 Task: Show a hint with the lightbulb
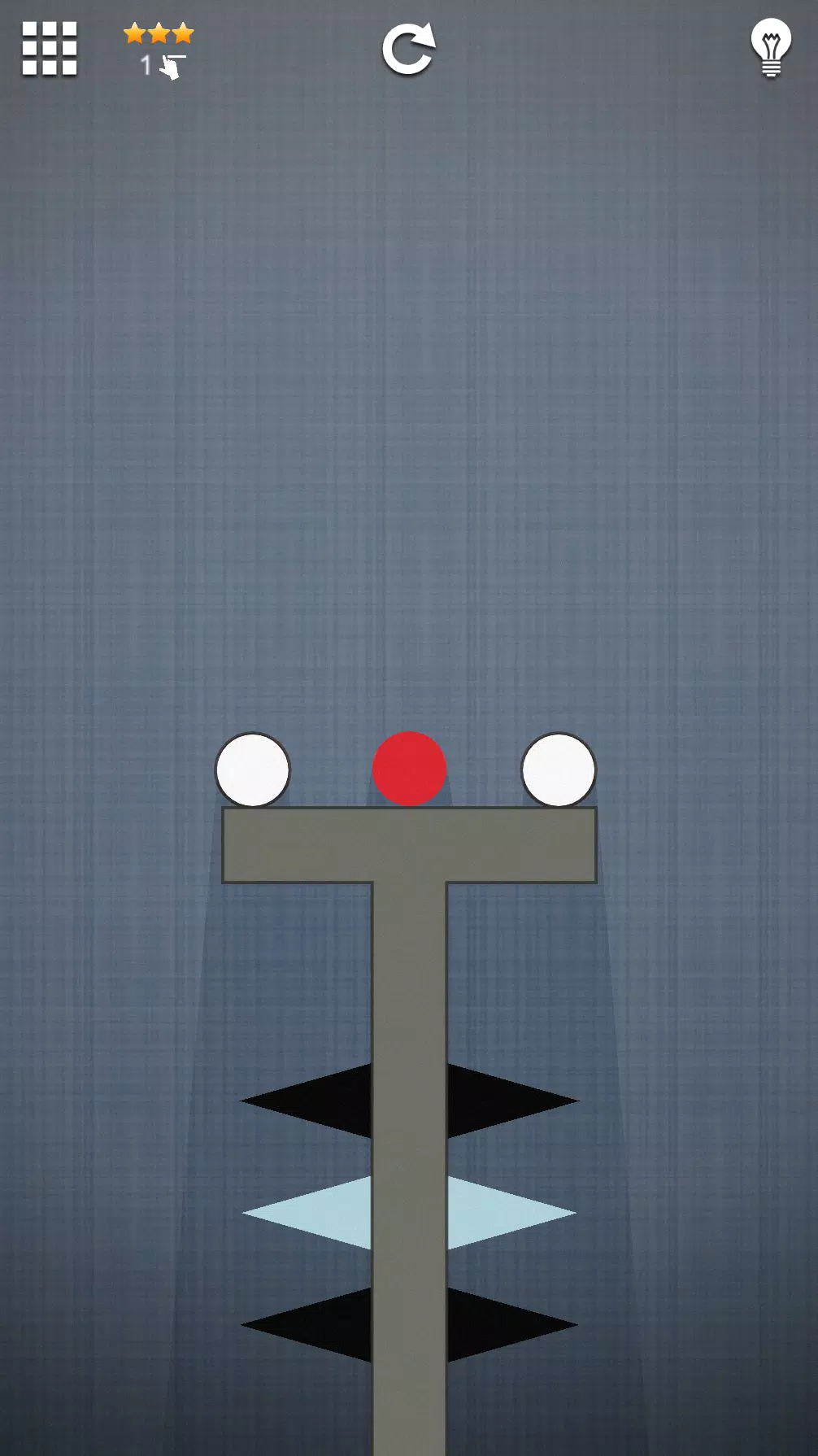pyautogui.click(x=770, y=48)
